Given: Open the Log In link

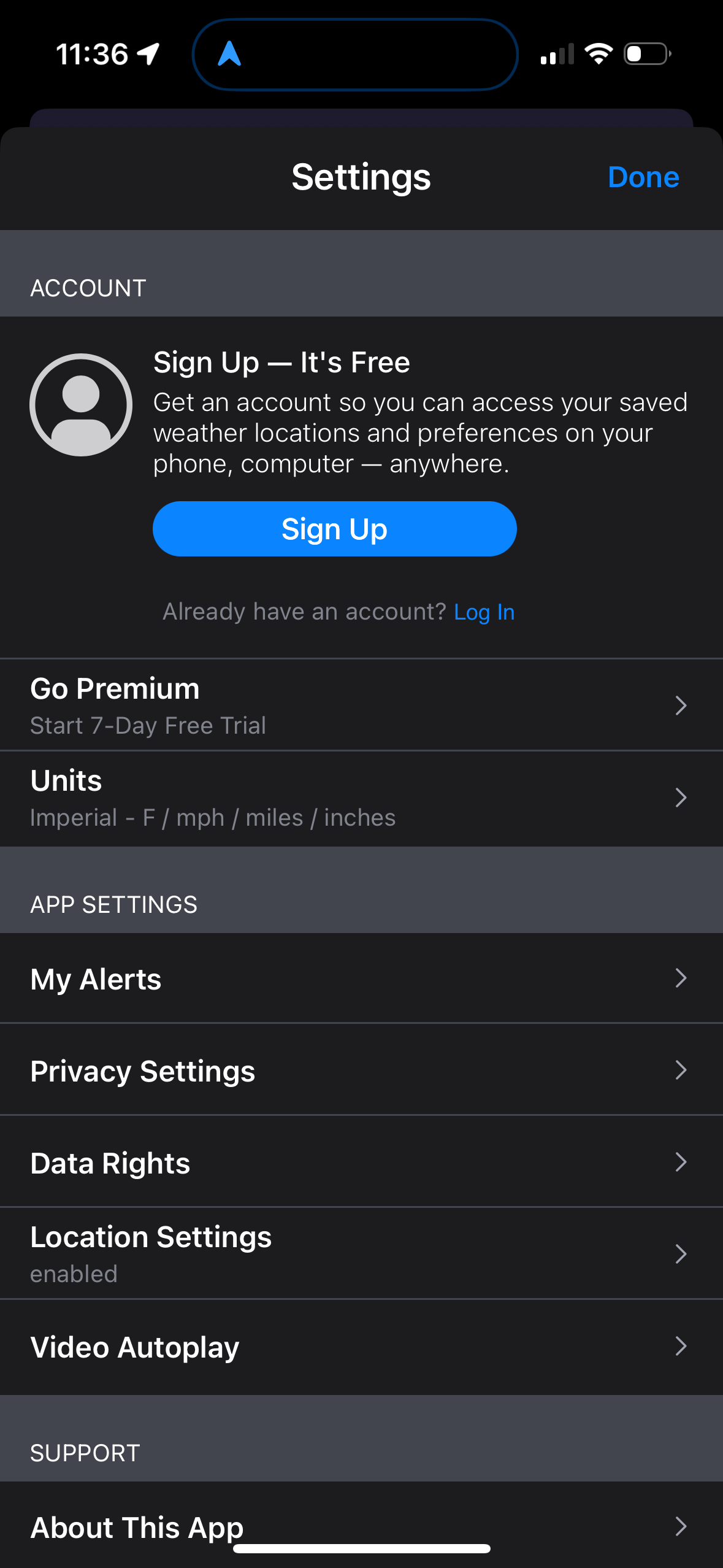Looking at the screenshot, I should tap(484, 612).
